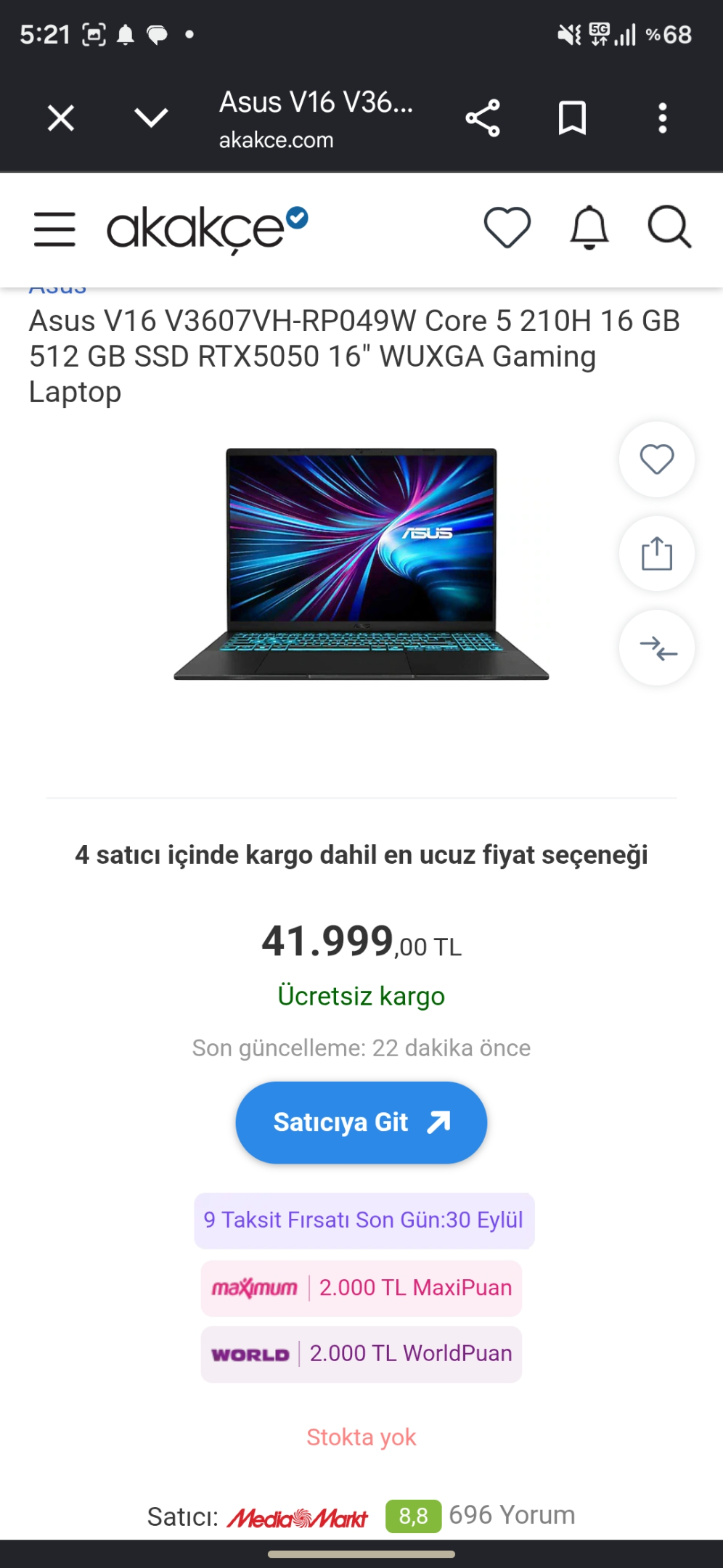Select the 2.000 TL WorldPuan offer
723x1568 pixels.
[x=361, y=1354]
